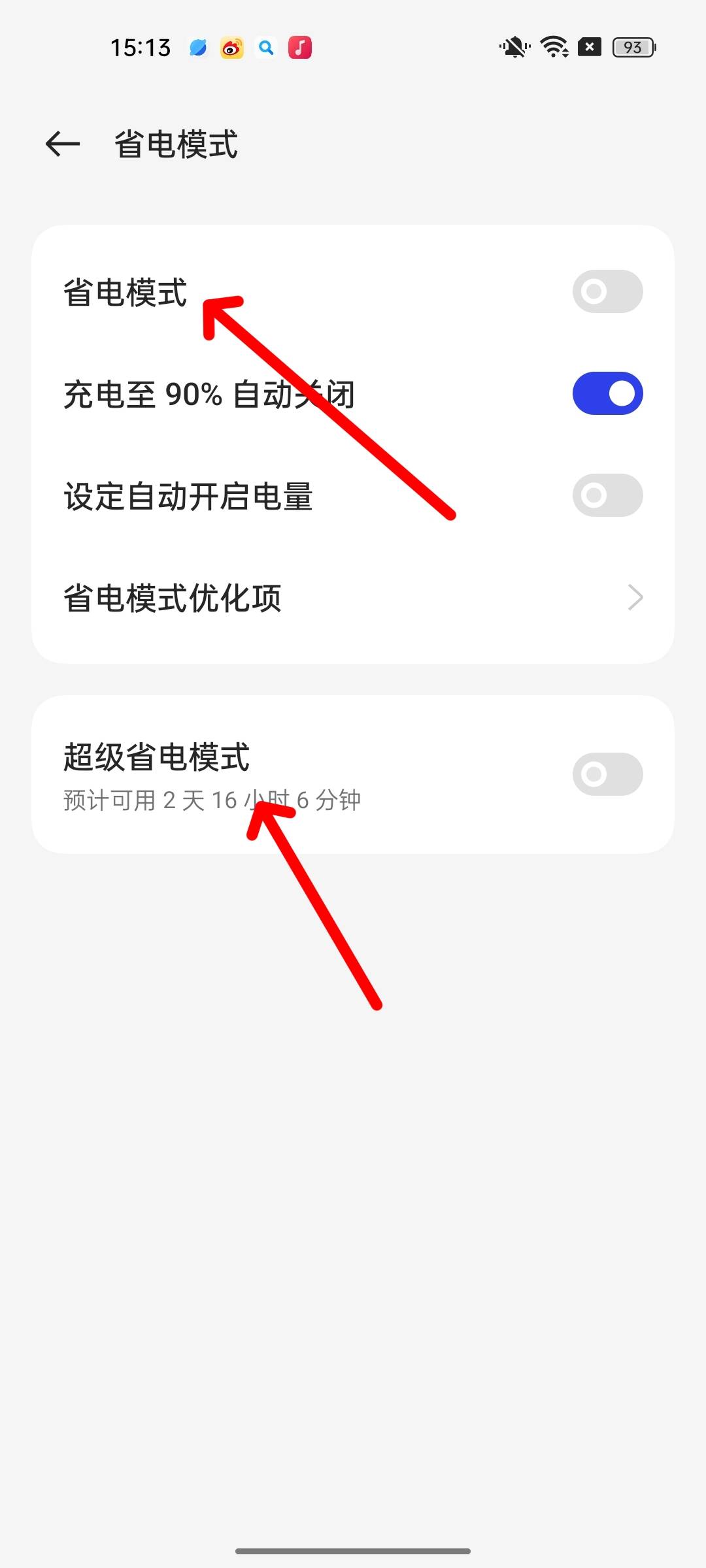Enable 省电模式 with its switch
Viewport: 706px width, 1568px height.
[x=607, y=291]
